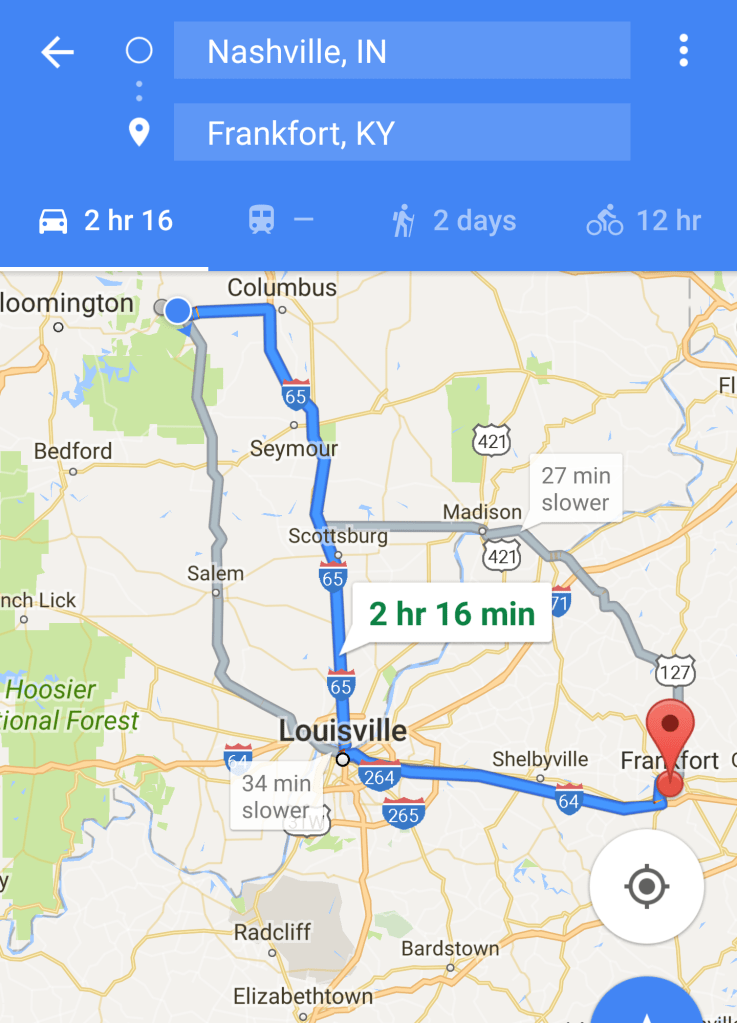
Task: Center map on my location
Action: coord(647,886)
